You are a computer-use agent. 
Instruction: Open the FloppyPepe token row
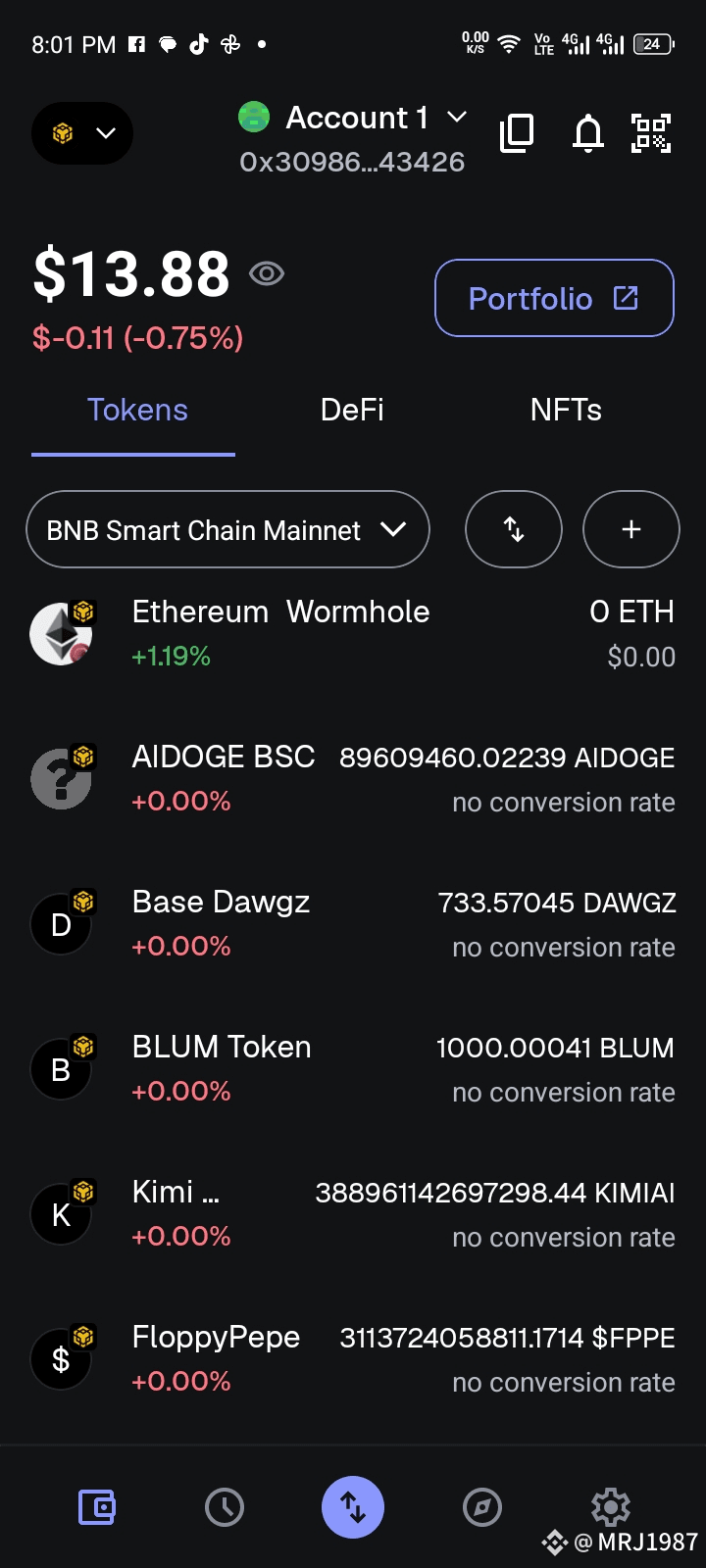point(353,1358)
